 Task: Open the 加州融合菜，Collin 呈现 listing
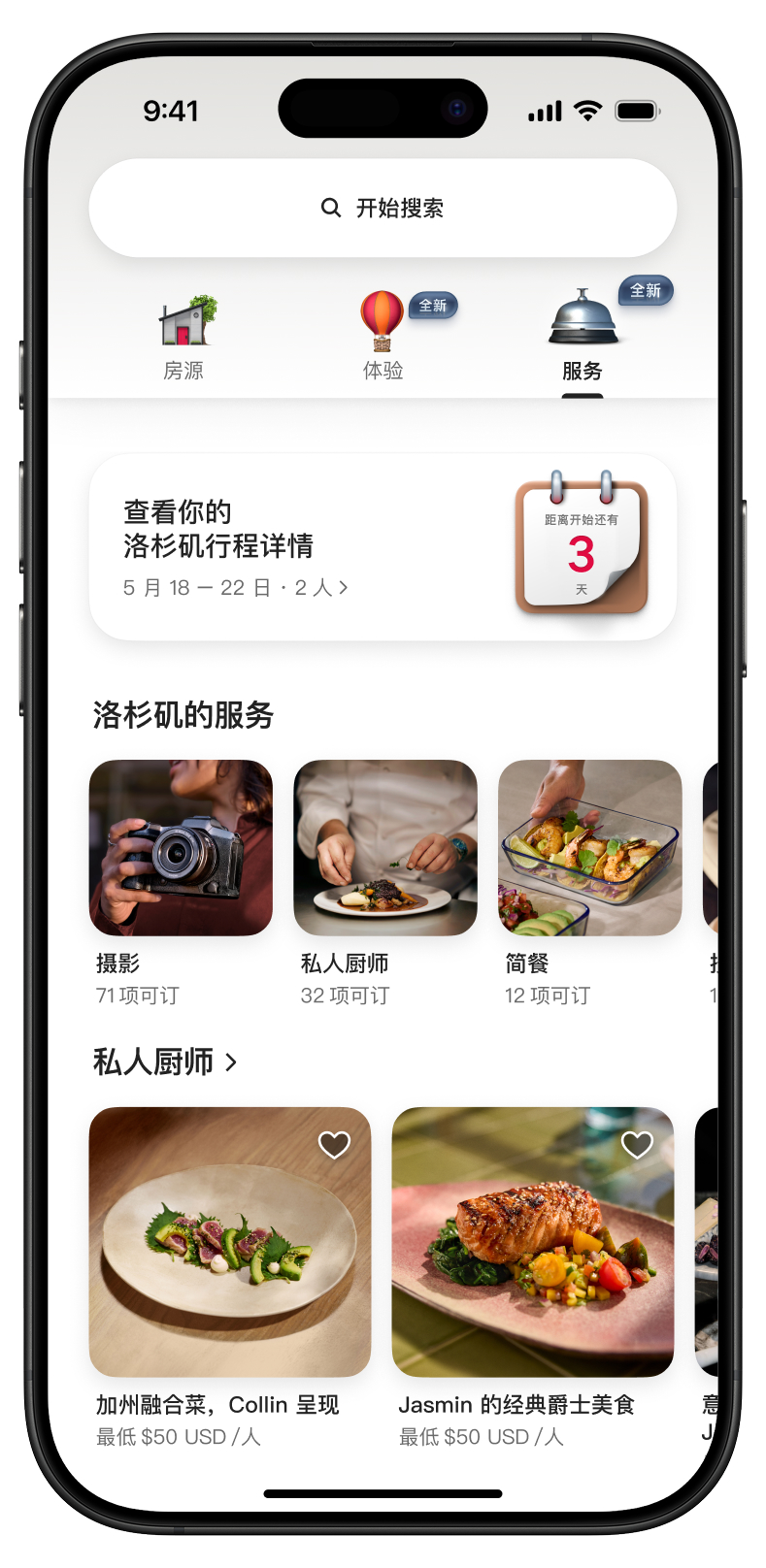tap(230, 1261)
